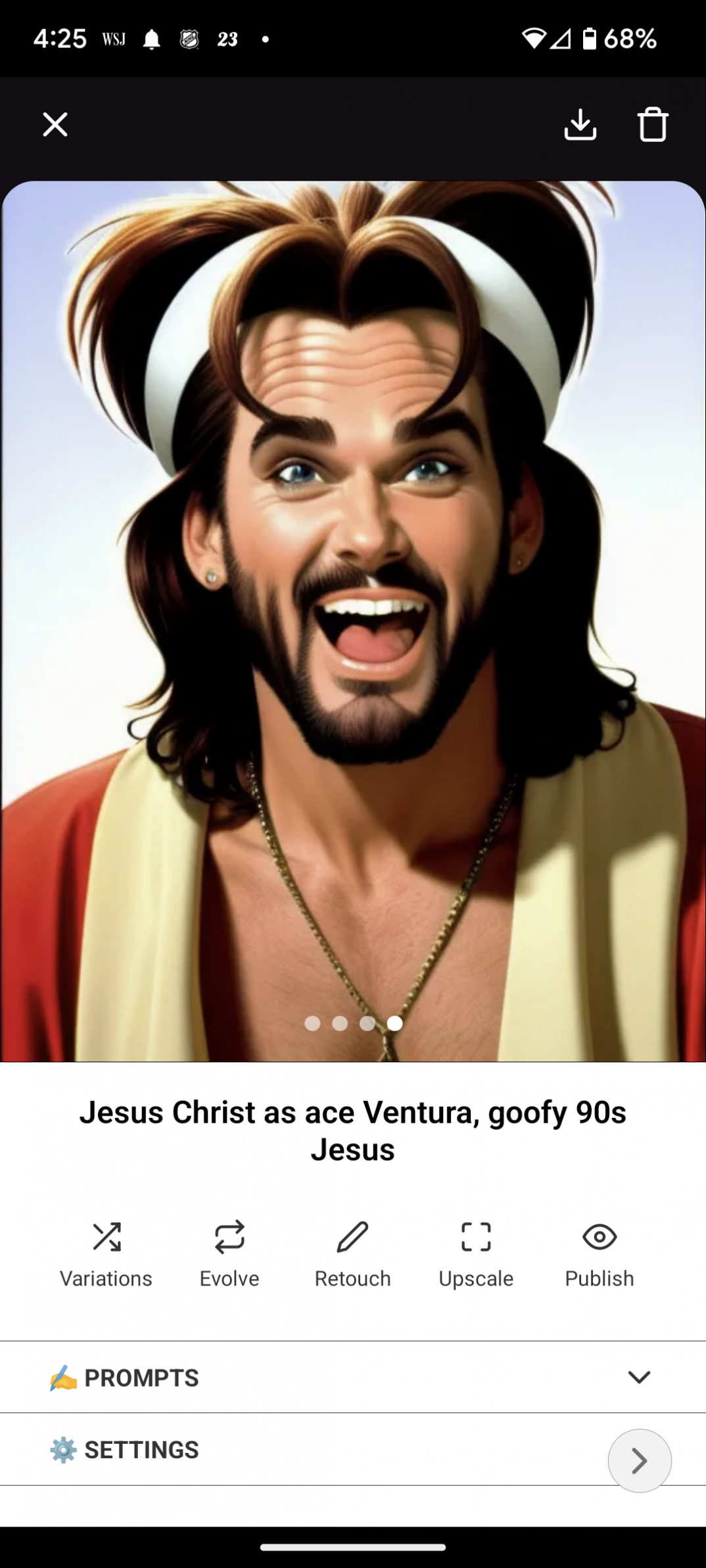Viewport: 706px width, 1568px height.
Task: Jump to the first image page dot
Action: 312,1023
